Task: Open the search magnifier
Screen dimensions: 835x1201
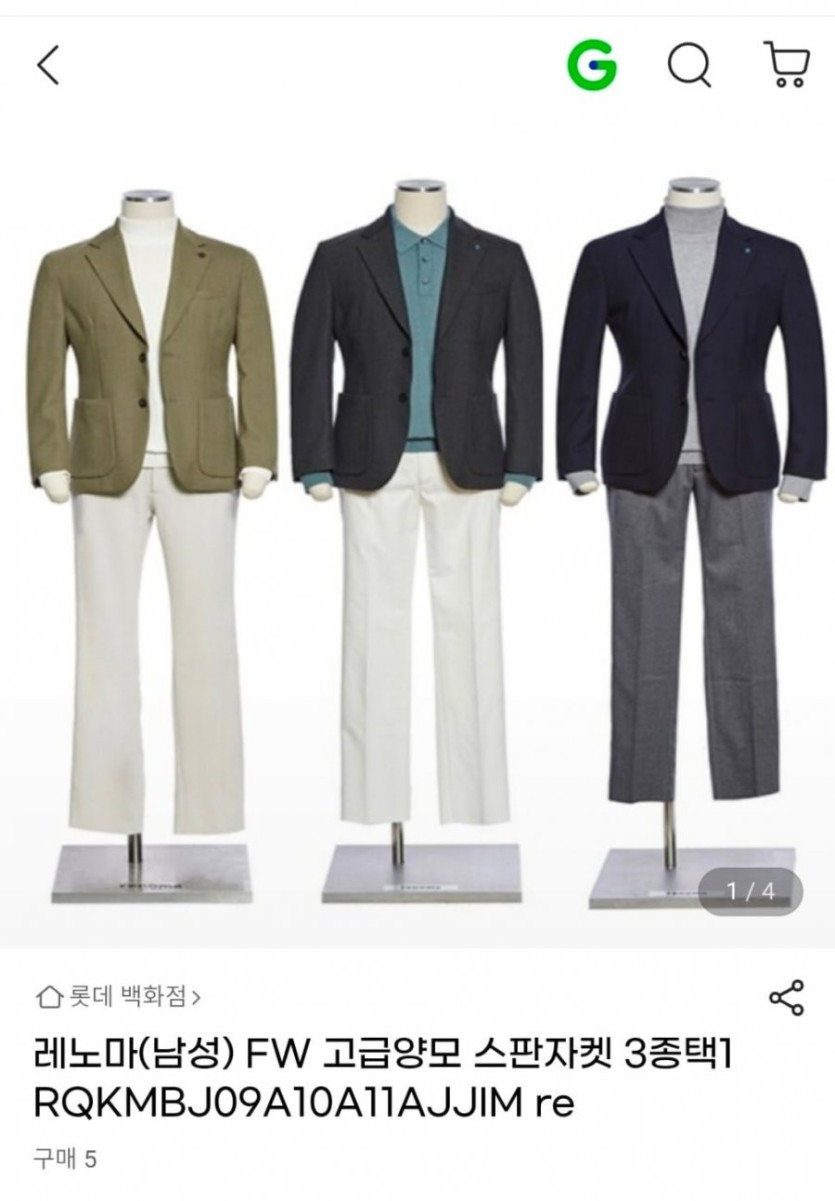Action: (689, 67)
